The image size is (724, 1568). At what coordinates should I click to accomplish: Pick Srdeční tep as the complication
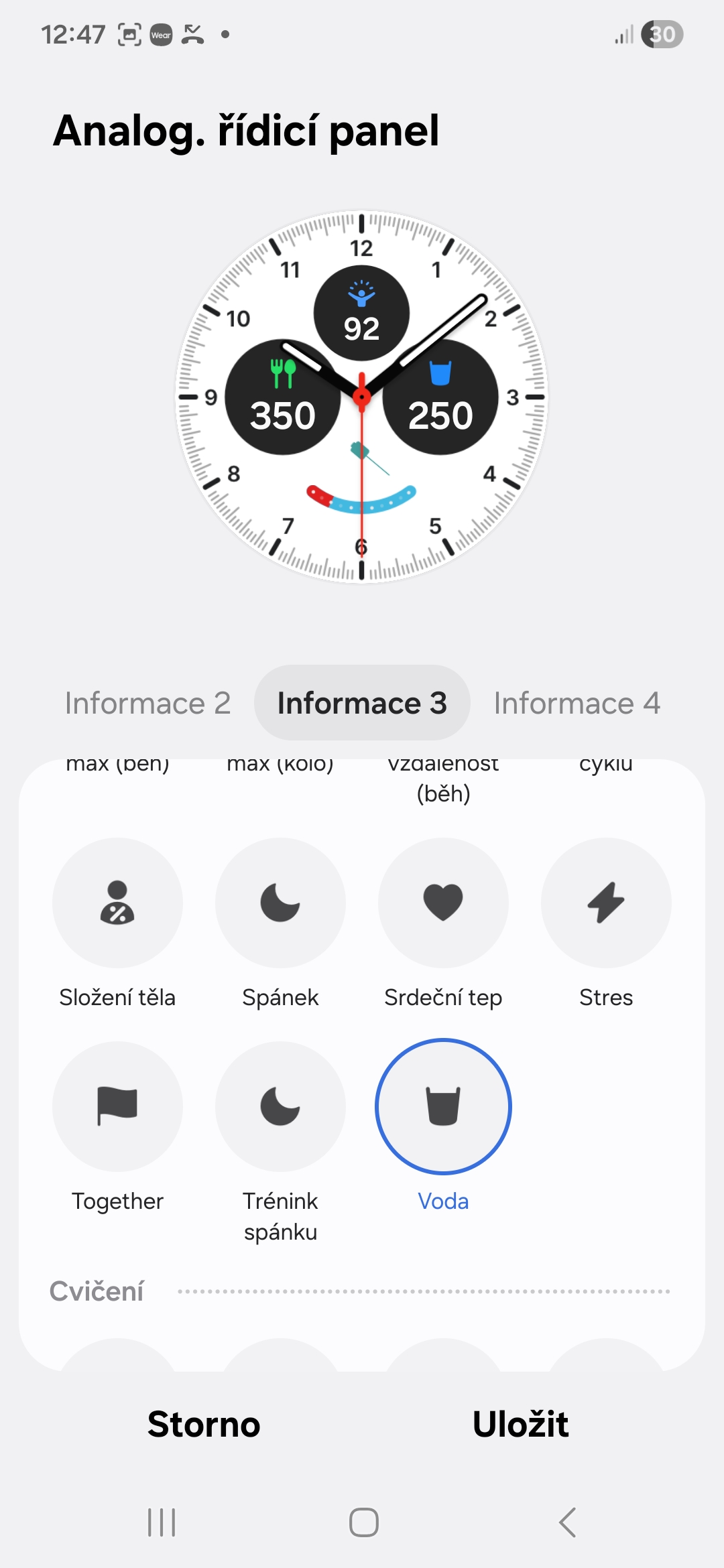[x=443, y=903]
